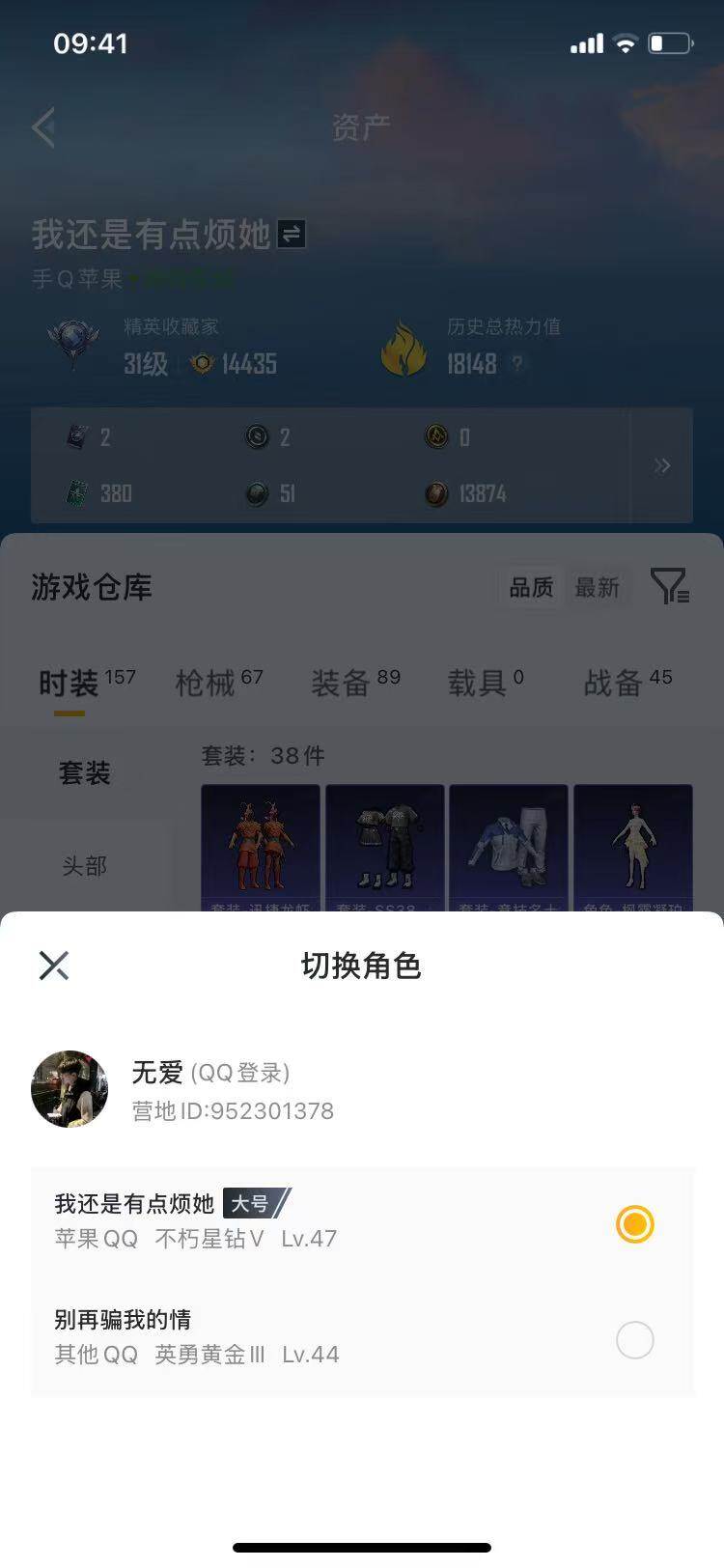Tap the bronze coin icon showing 13874

click(437, 493)
